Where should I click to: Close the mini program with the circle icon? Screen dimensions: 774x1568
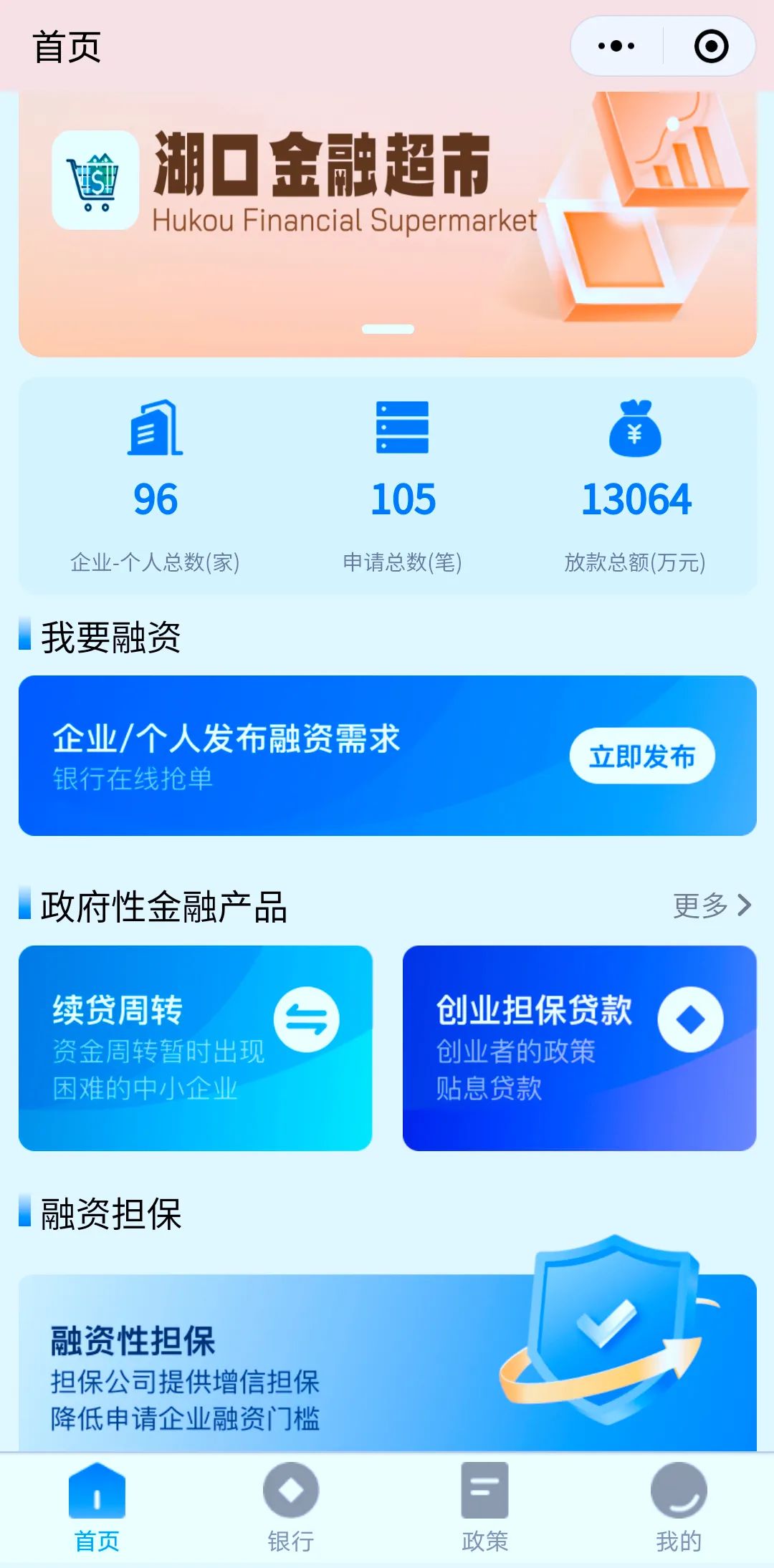click(711, 47)
